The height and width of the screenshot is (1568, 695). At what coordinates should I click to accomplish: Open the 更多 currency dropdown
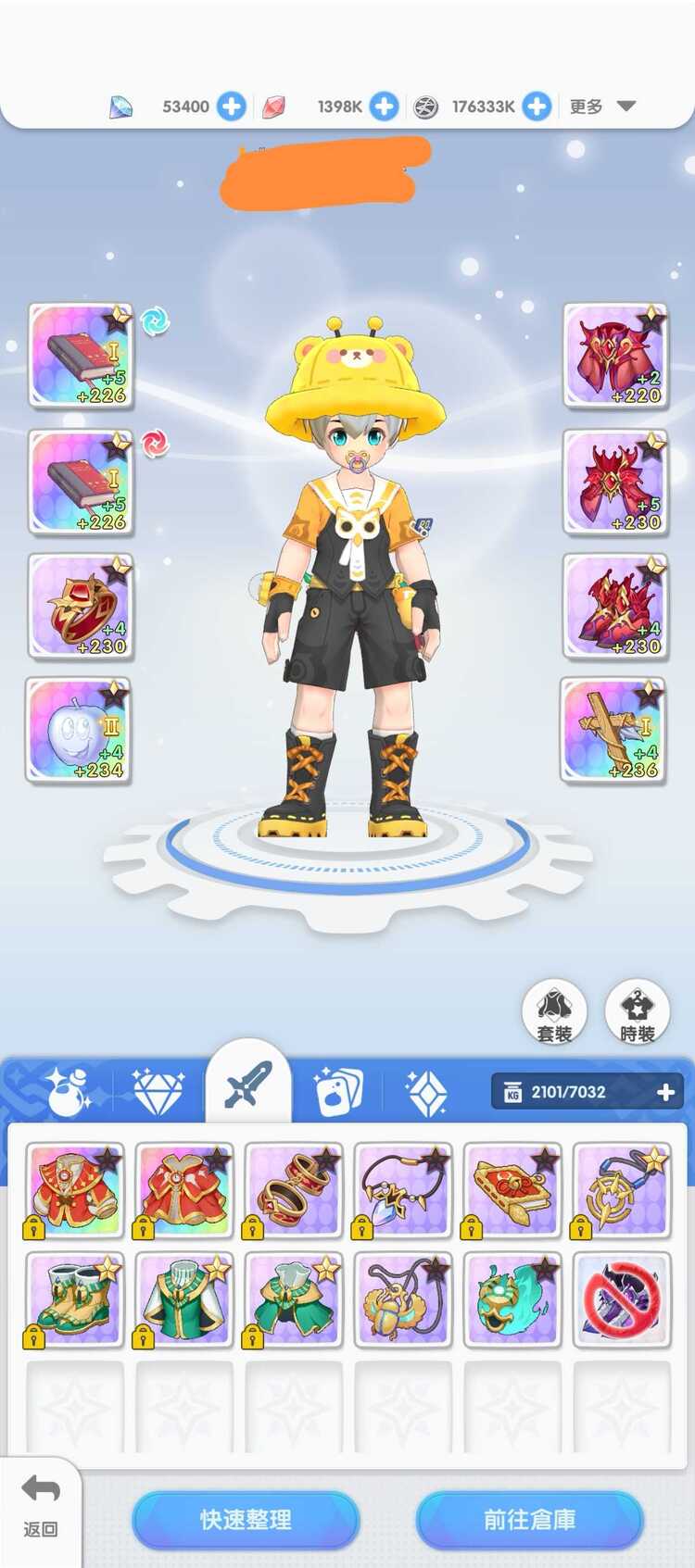click(602, 107)
